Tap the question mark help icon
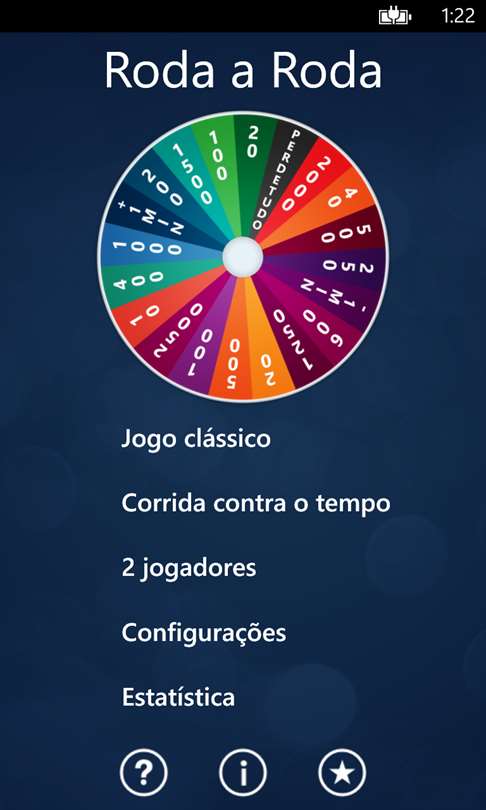The width and height of the screenshot is (486, 810). tap(144, 773)
